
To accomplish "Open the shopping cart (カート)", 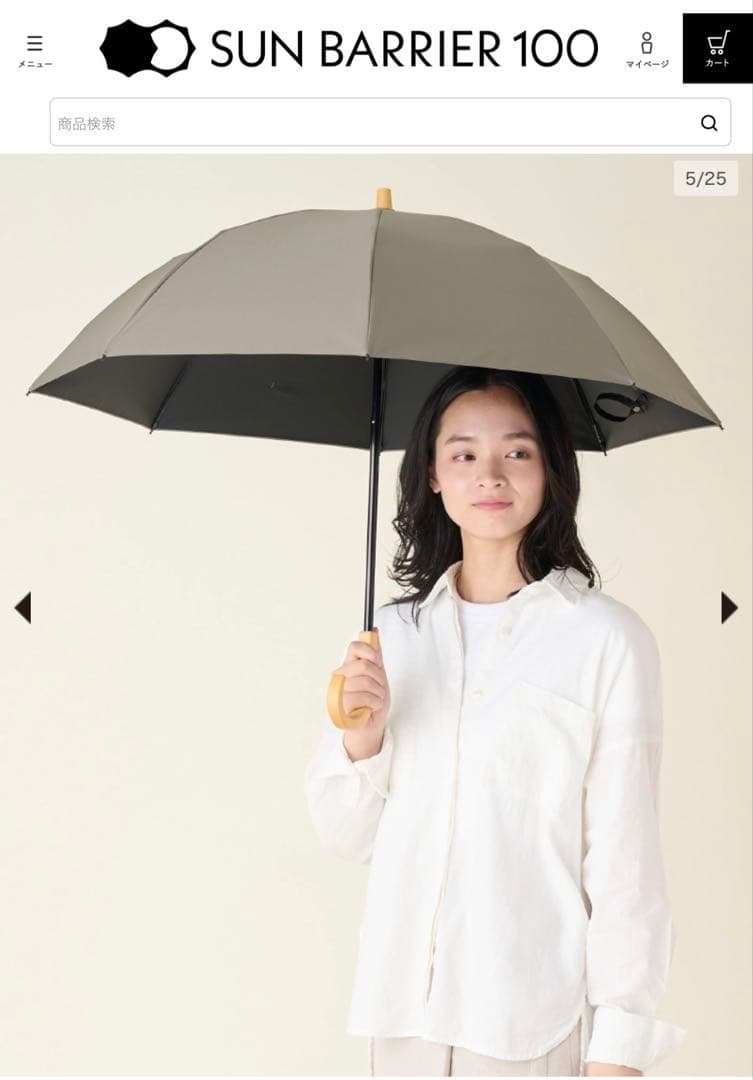I will point(717,48).
